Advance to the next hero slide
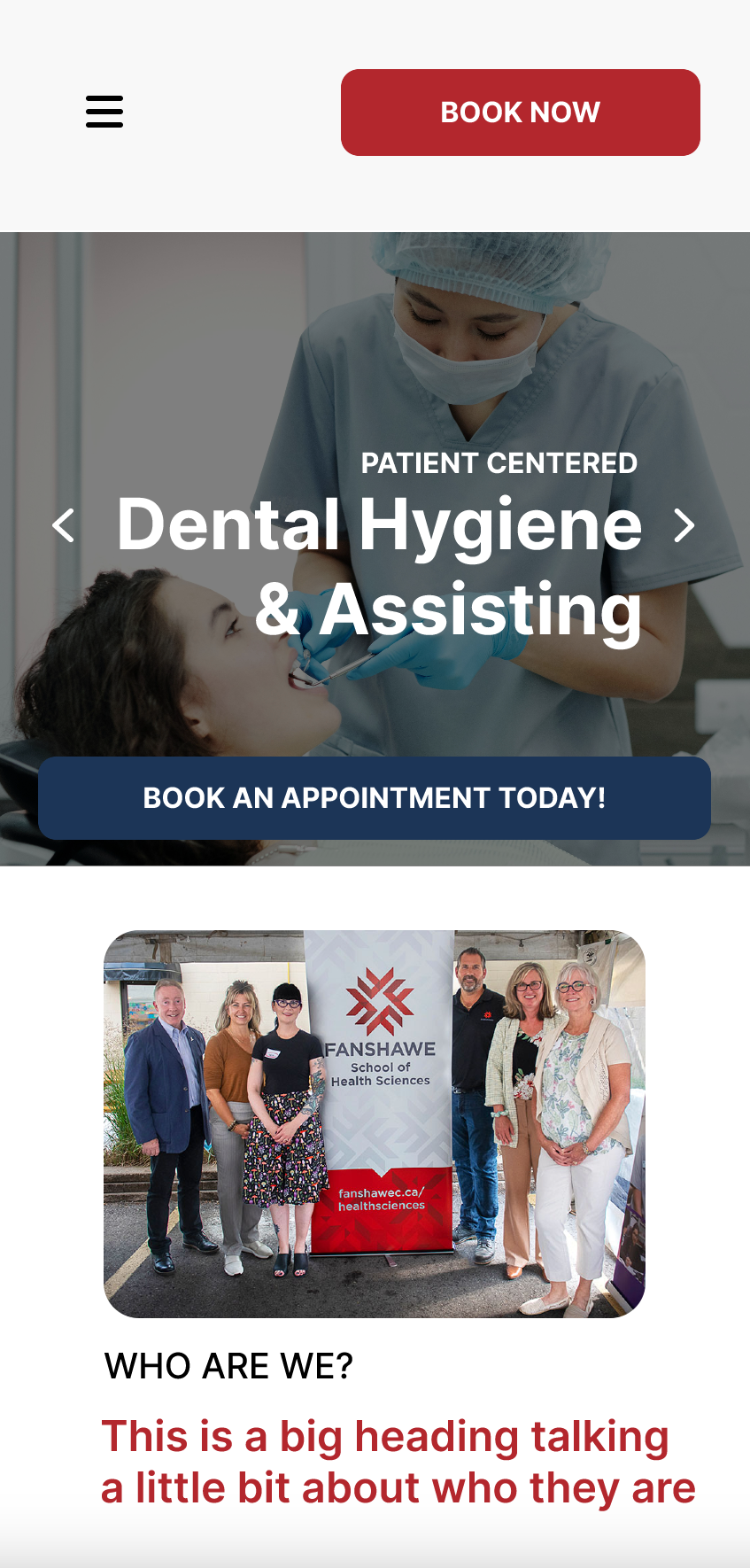The width and height of the screenshot is (750, 1568). 684,525
